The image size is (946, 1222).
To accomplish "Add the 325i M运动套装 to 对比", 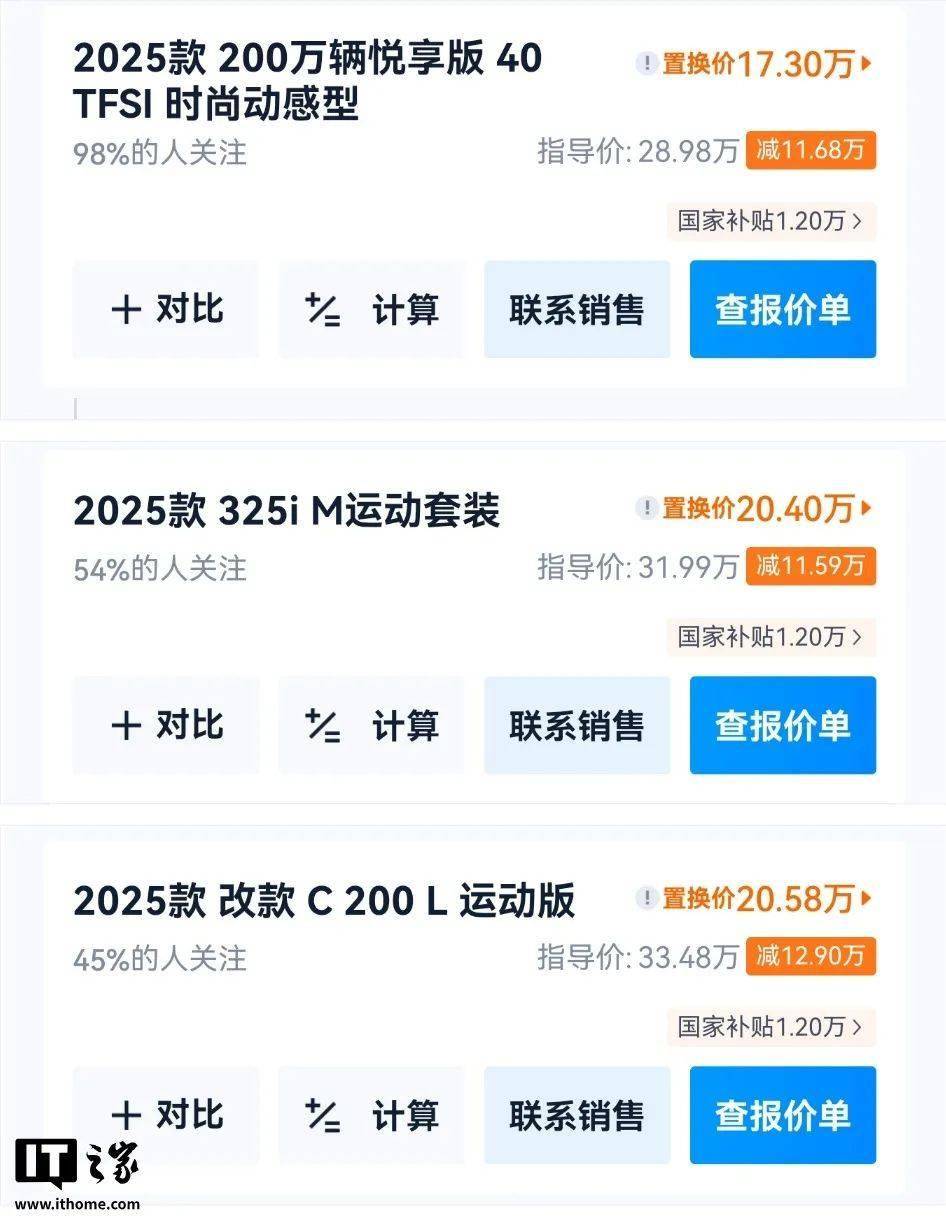I will (x=165, y=725).
